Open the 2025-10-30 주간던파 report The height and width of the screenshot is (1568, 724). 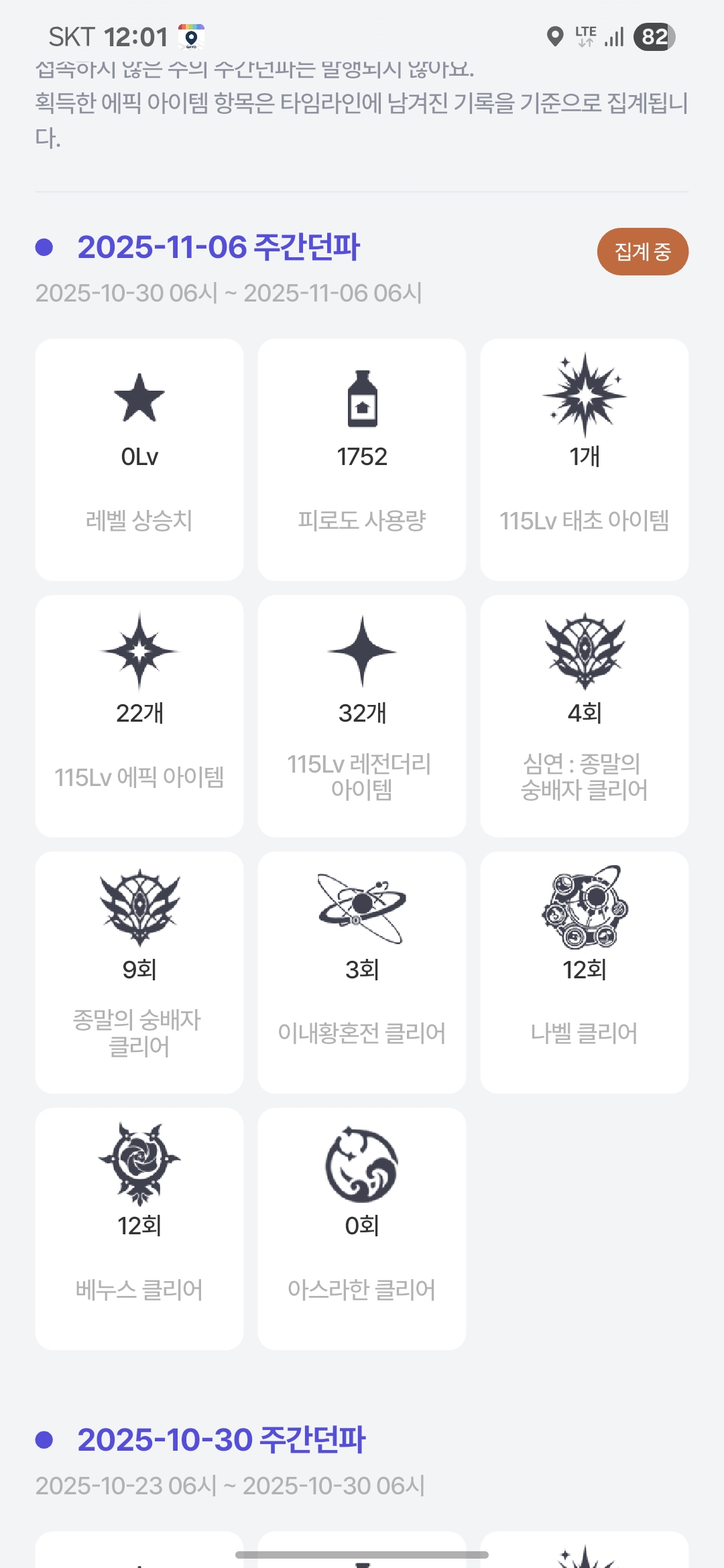click(x=221, y=1440)
